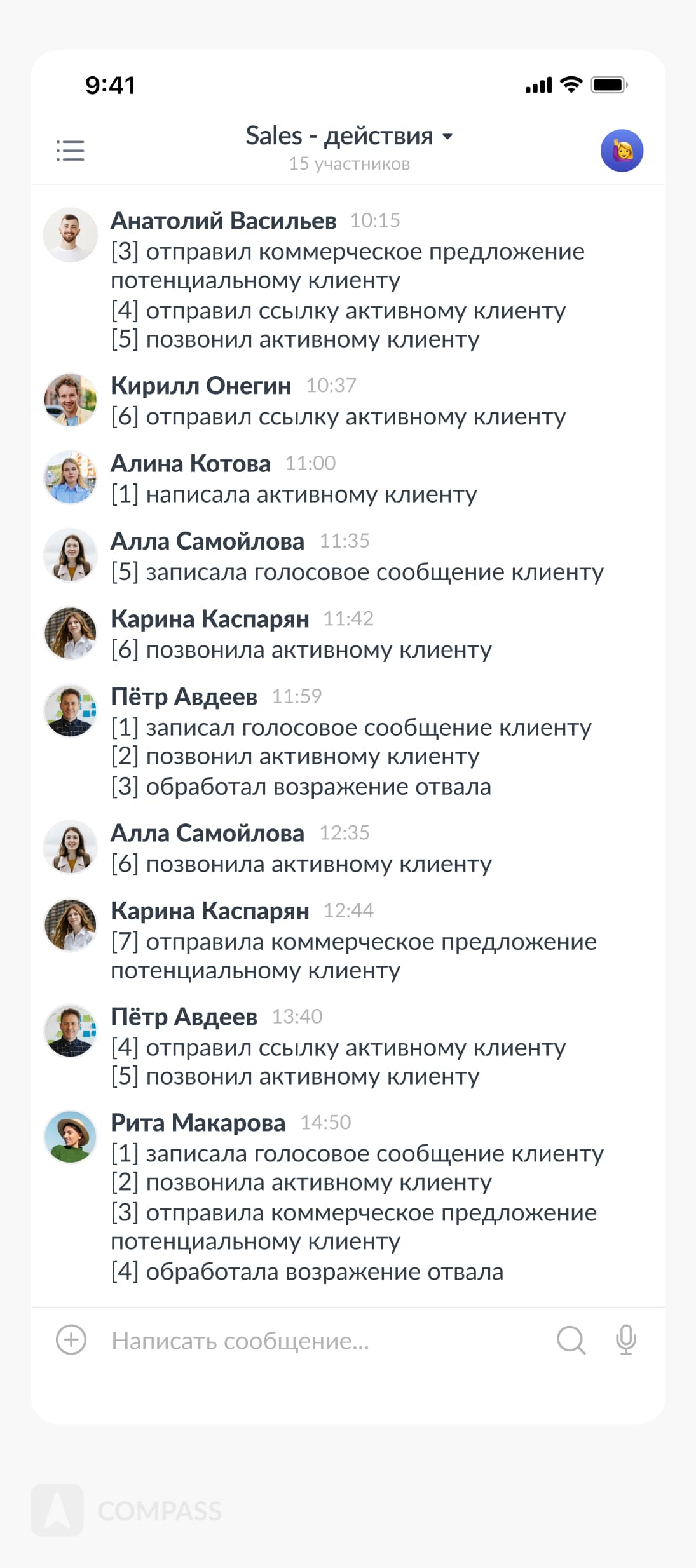Open Анатолий Васильев's avatar
The height and width of the screenshot is (1568, 696).
click(x=70, y=235)
